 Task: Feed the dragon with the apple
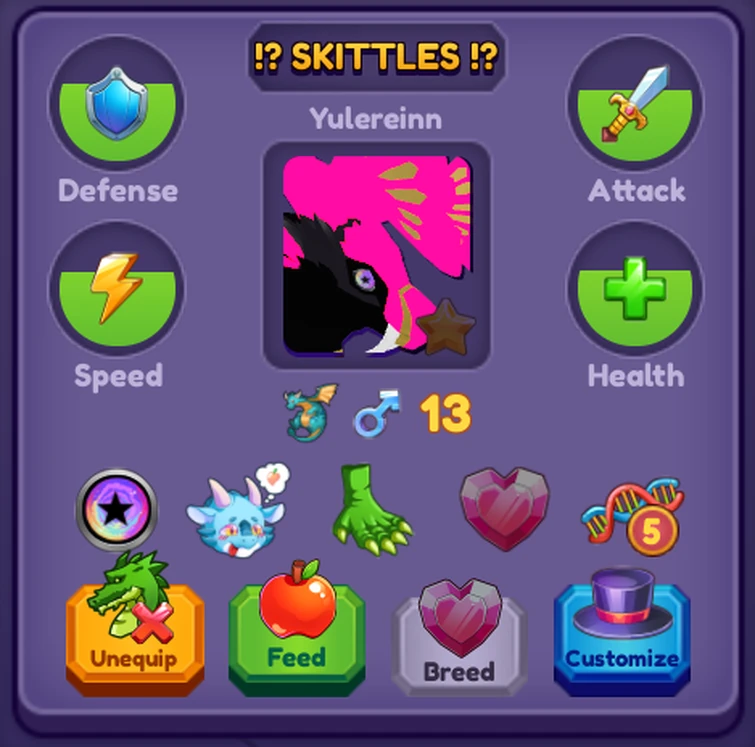click(x=296, y=640)
